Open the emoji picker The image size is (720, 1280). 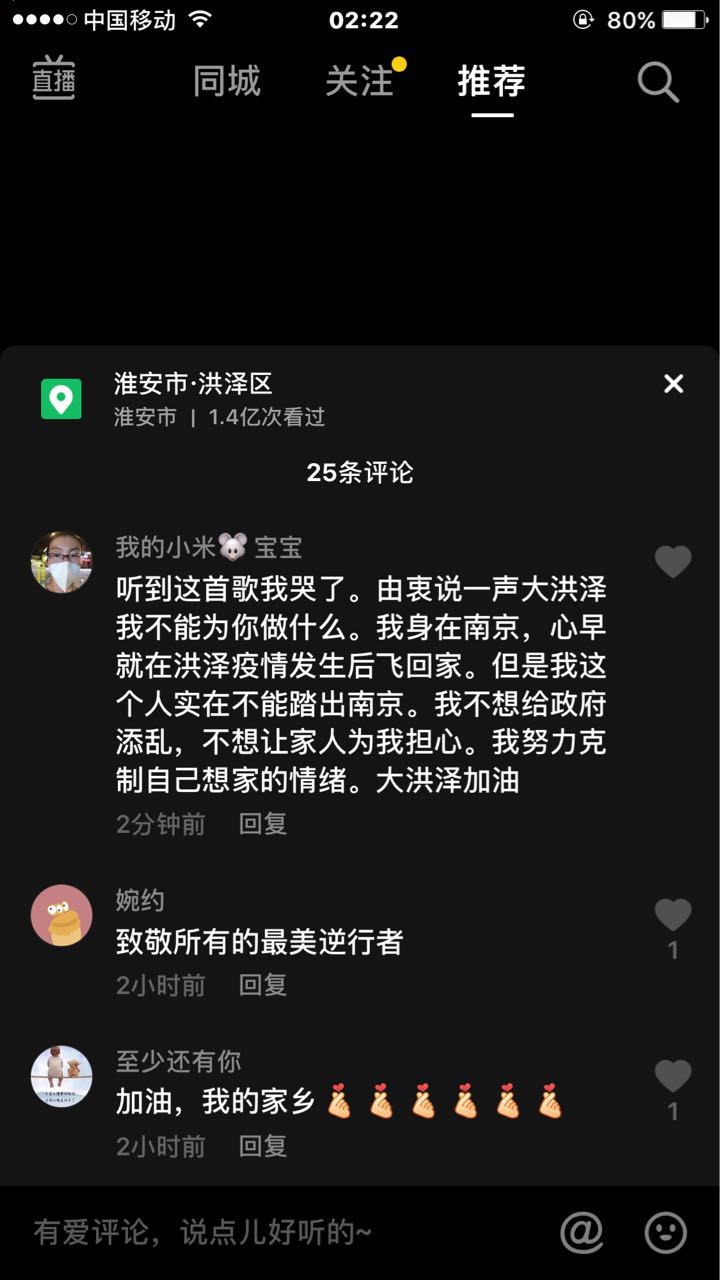coord(666,1233)
